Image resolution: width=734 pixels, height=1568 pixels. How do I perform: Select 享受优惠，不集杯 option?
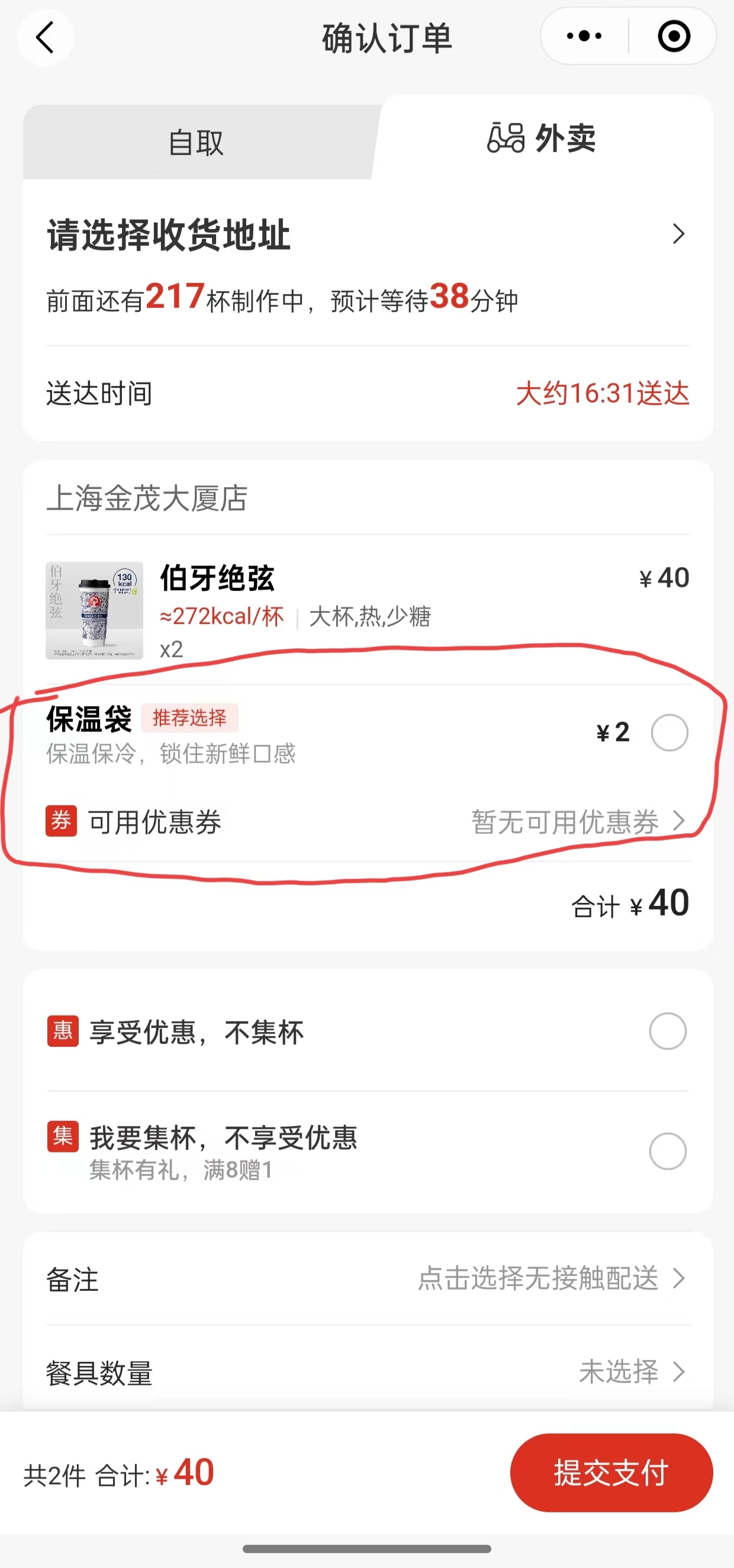pos(668,1031)
